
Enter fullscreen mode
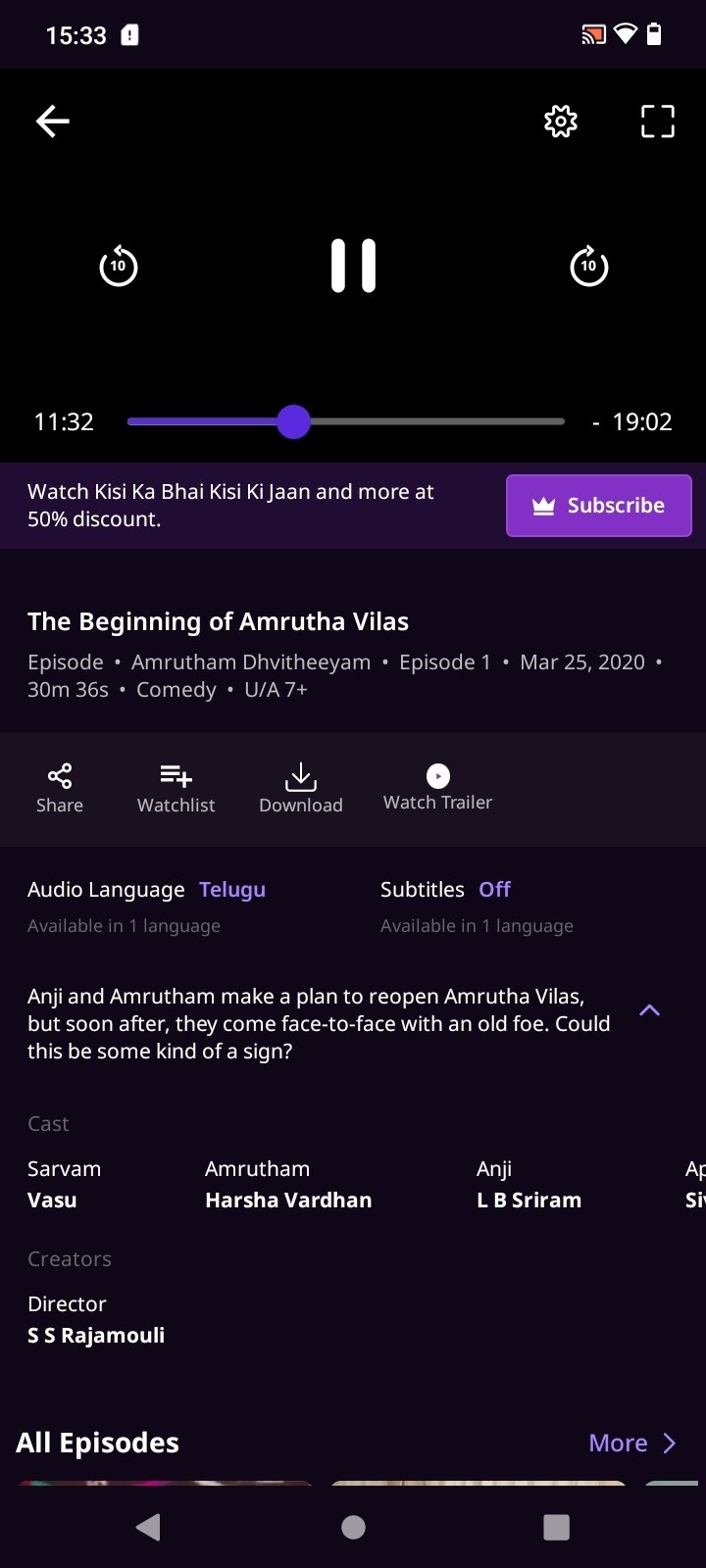coord(658,122)
